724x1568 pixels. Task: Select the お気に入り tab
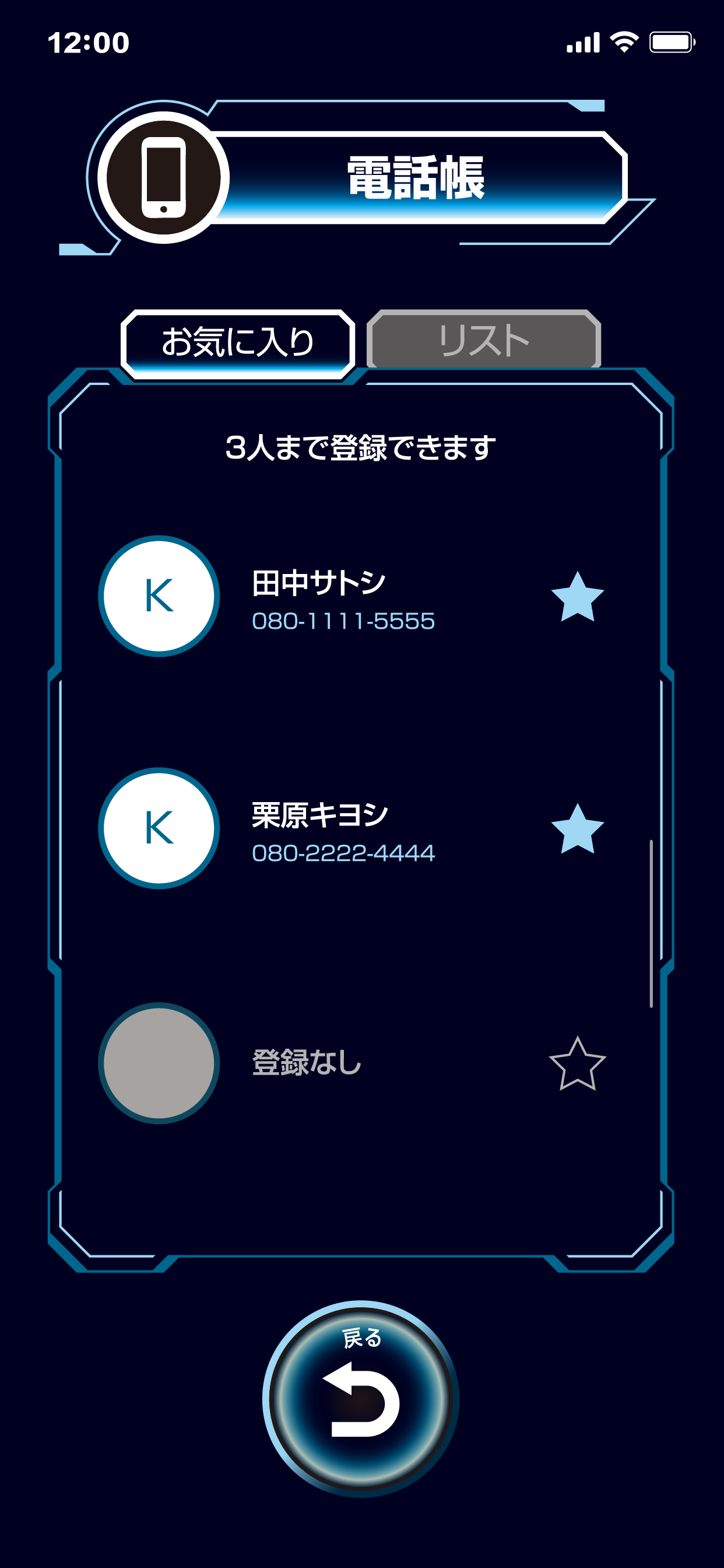[238, 344]
